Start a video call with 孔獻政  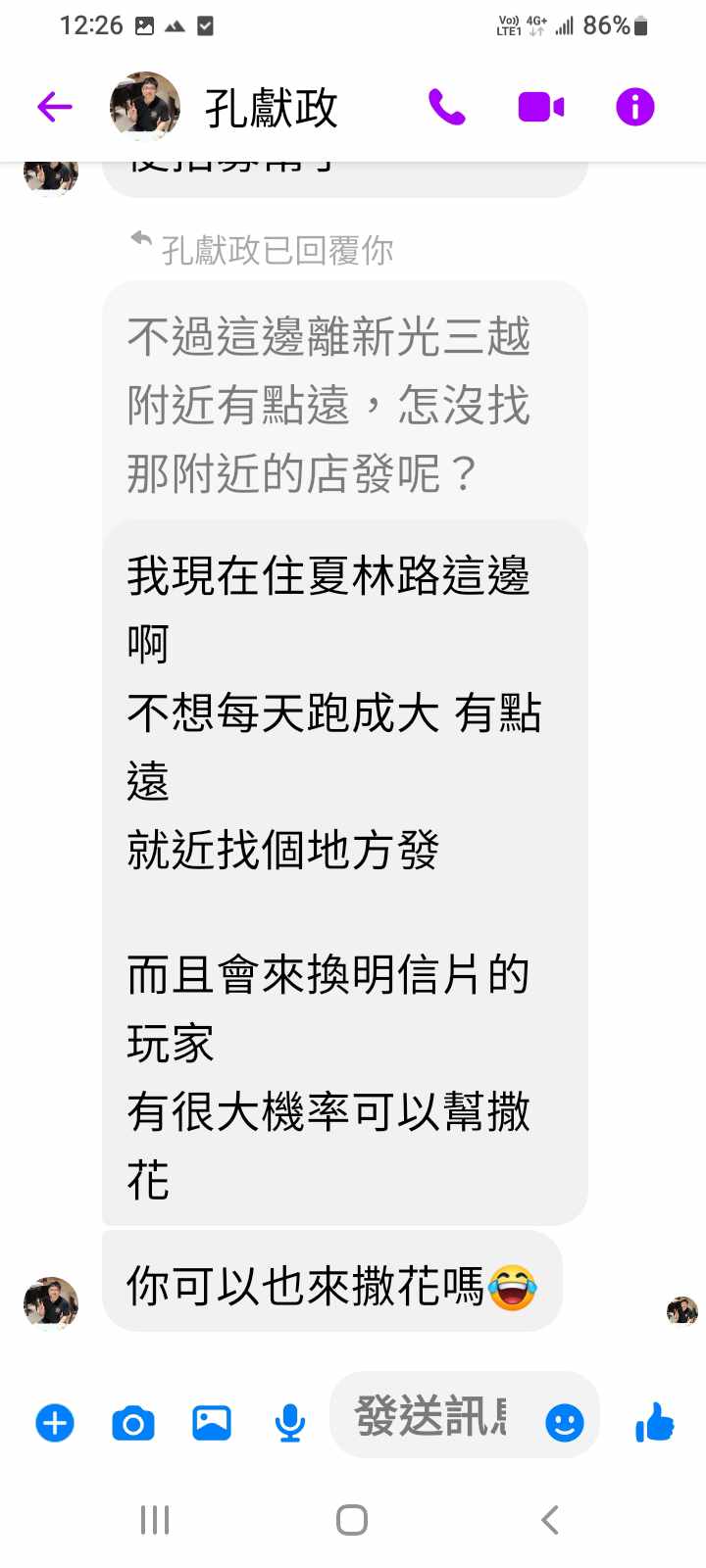tap(540, 107)
